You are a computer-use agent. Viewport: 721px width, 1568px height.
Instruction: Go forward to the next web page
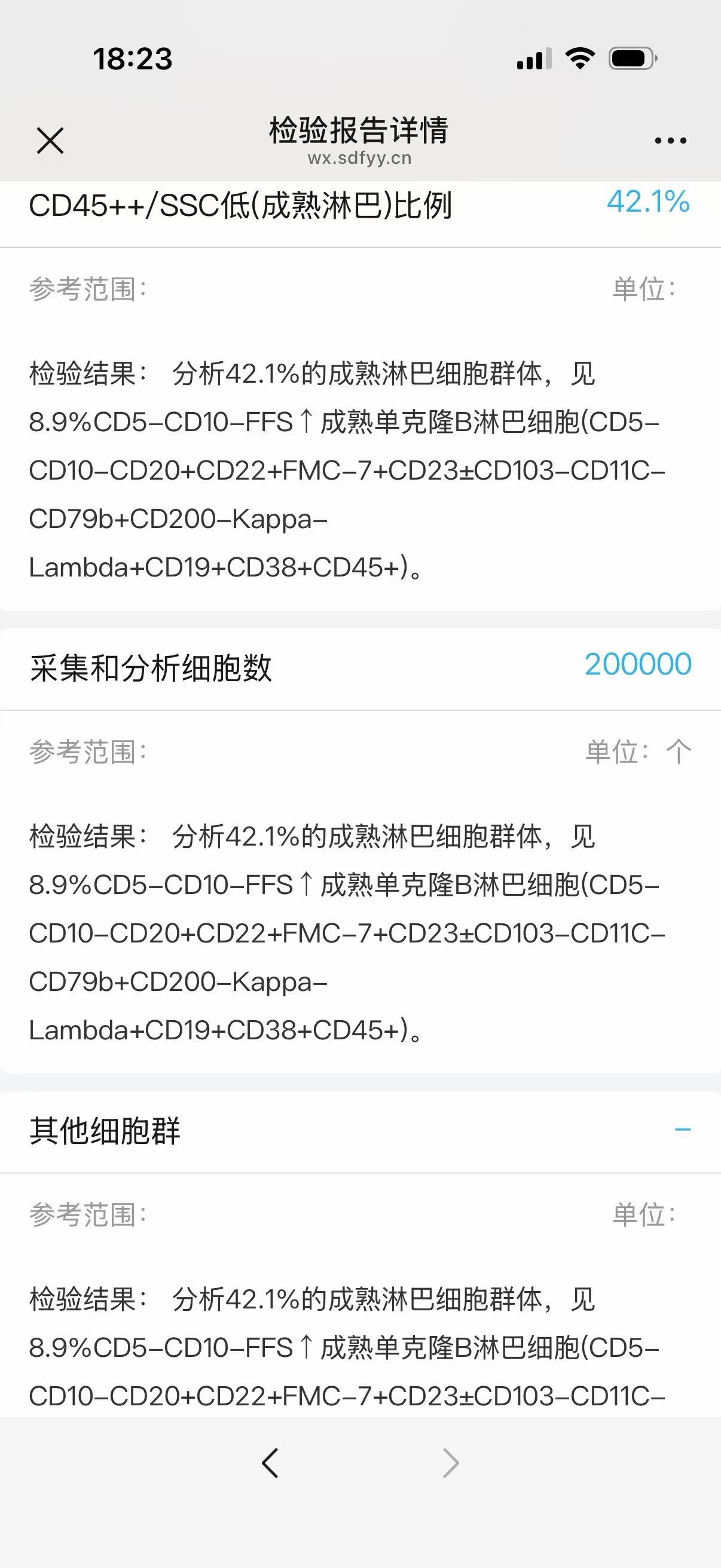(x=450, y=1463)
